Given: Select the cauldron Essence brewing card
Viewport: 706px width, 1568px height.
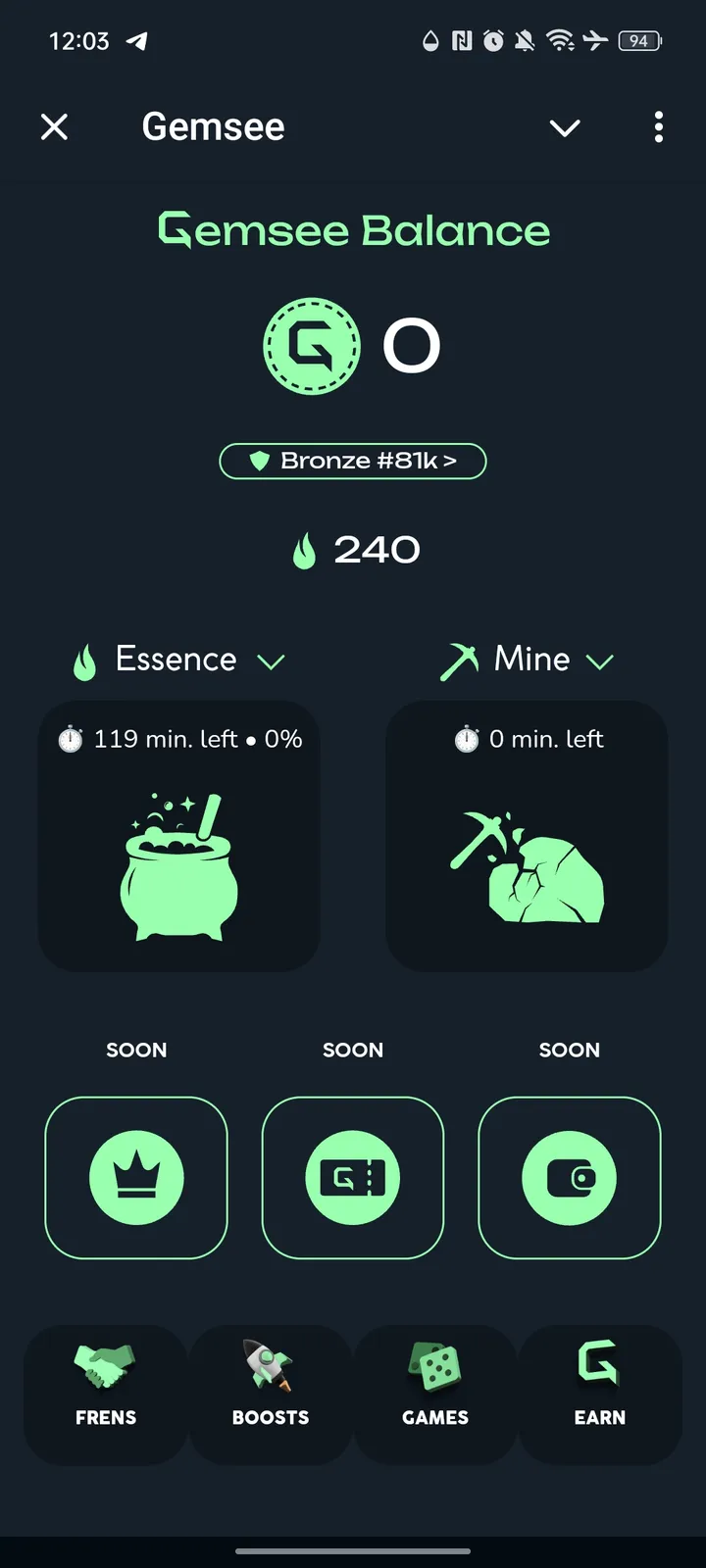Looking at the screenshot, I should (x=178, y=862).
